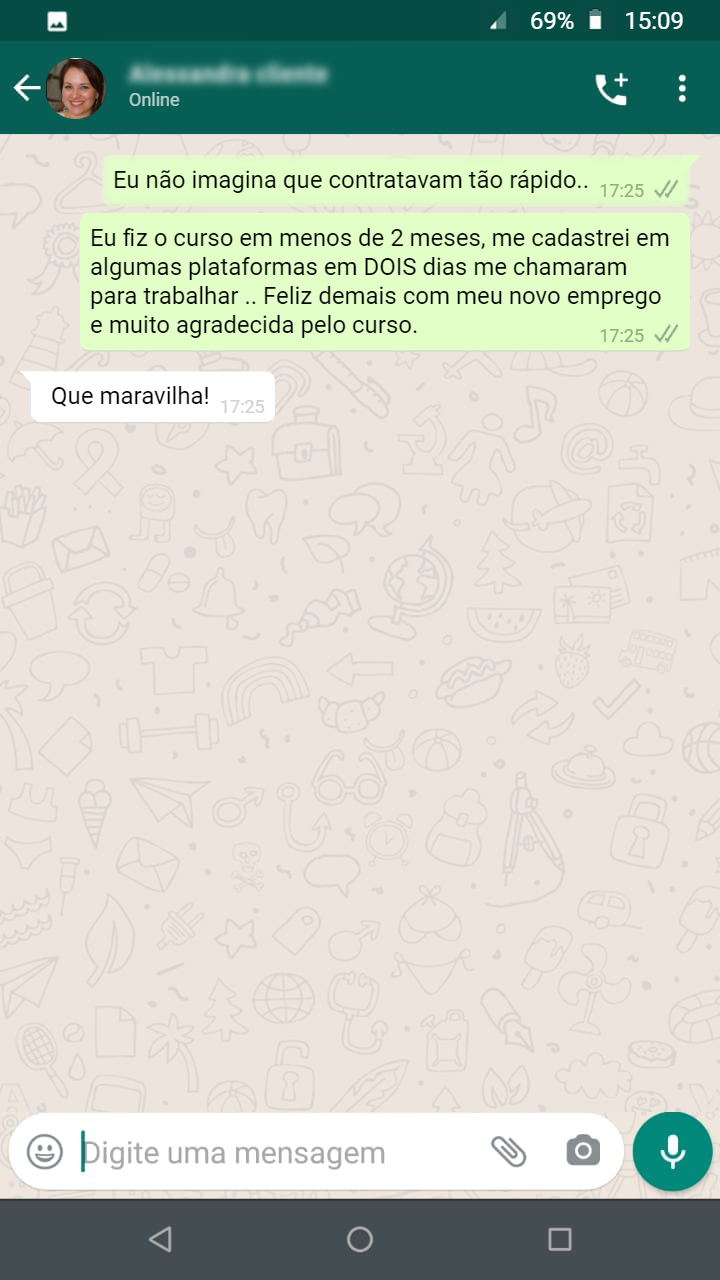The width and height of the screenshot is (720, 1280).
Task: Open recent apps from navigation bar
Action: point(560,1240)
